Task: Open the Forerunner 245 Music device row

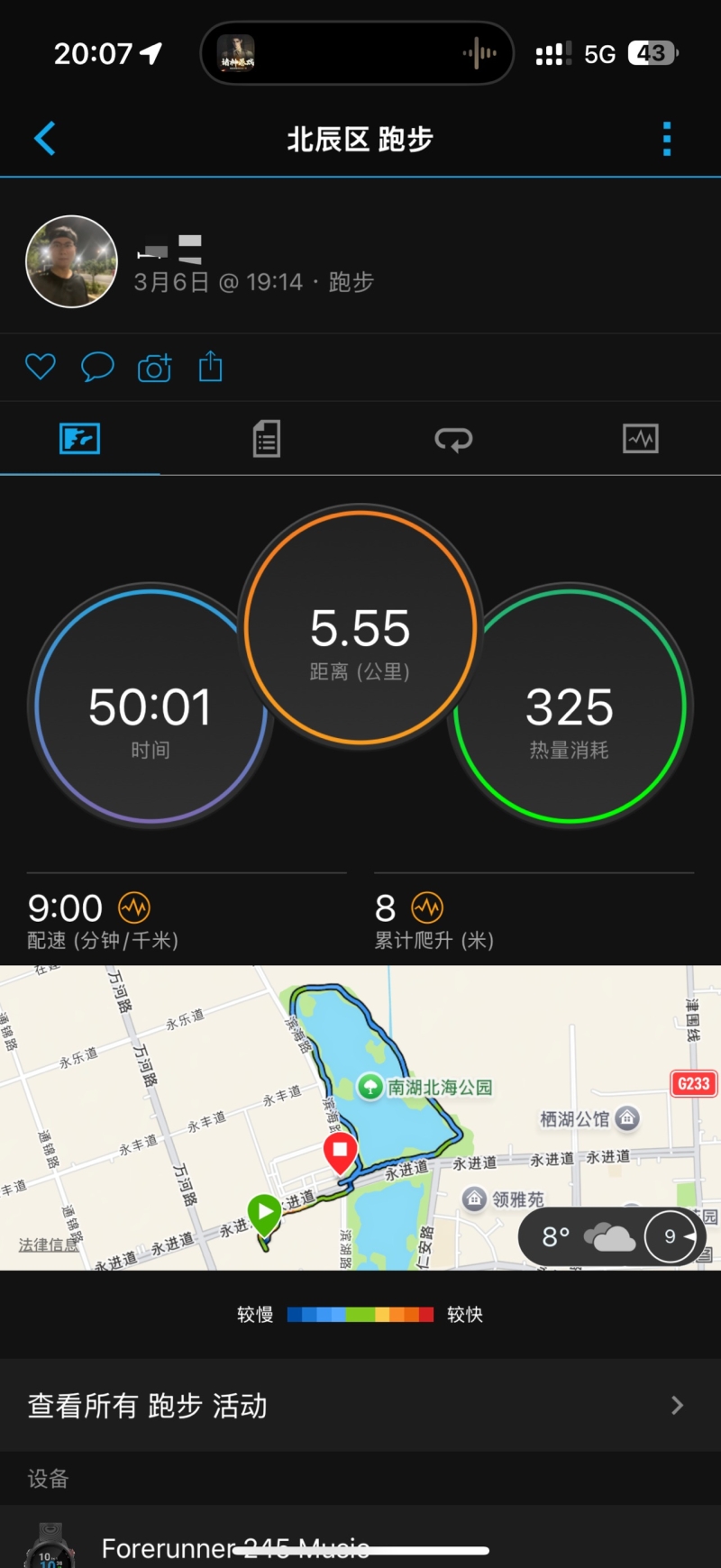Action: (360, 1543)
